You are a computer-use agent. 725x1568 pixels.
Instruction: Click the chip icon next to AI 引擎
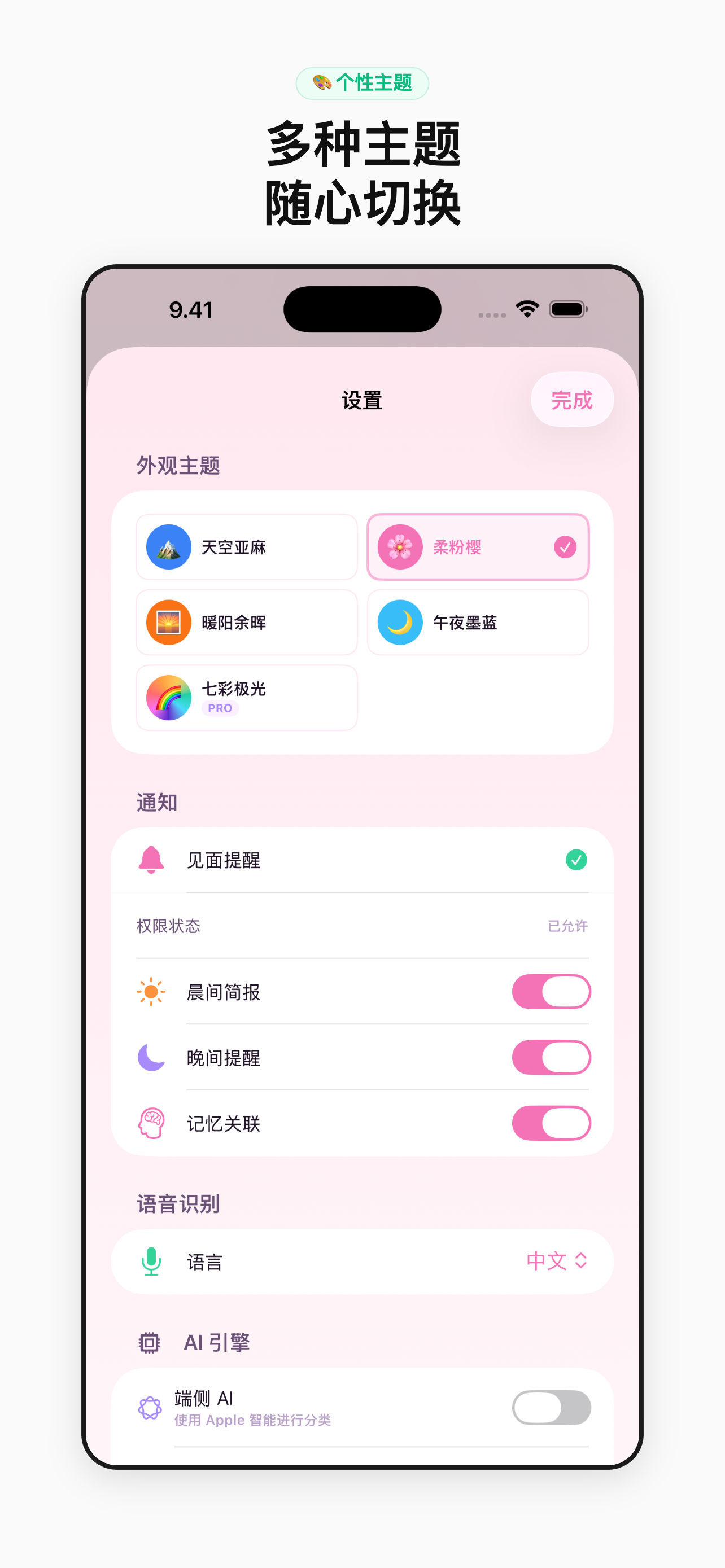pyautogui.click(x=149, y=1341)
